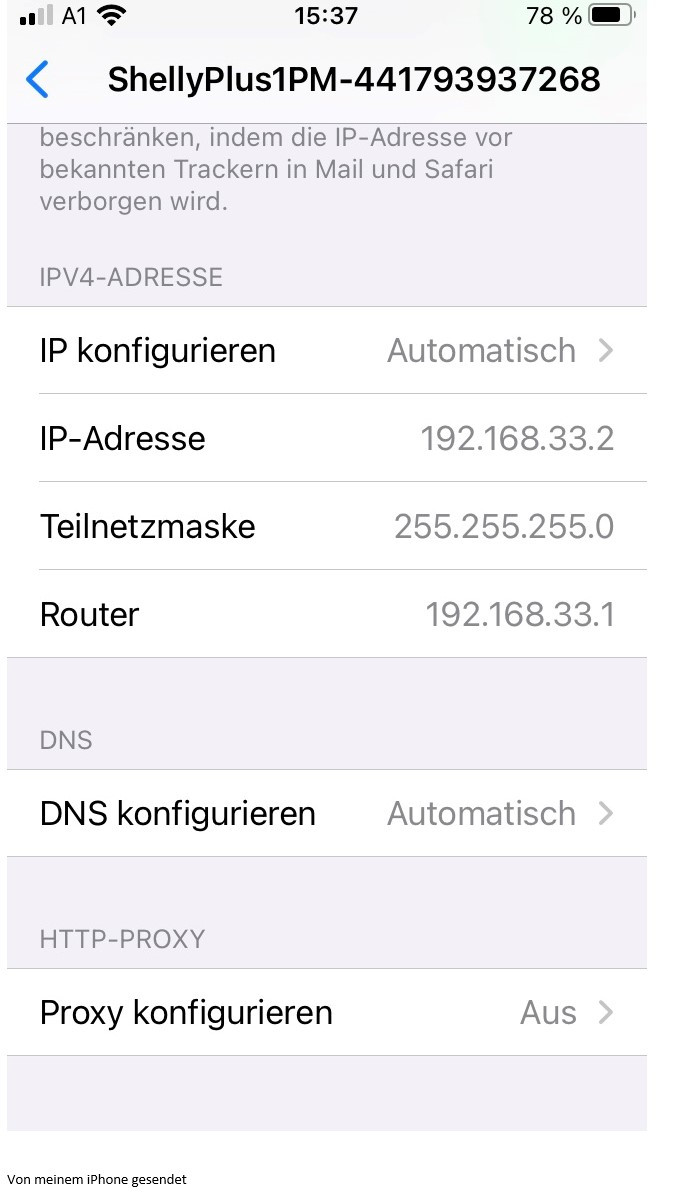Screen dimensions: 680x1194
Task: Go back from the ShellyPlus1PM network details
Action: (37, 79)
